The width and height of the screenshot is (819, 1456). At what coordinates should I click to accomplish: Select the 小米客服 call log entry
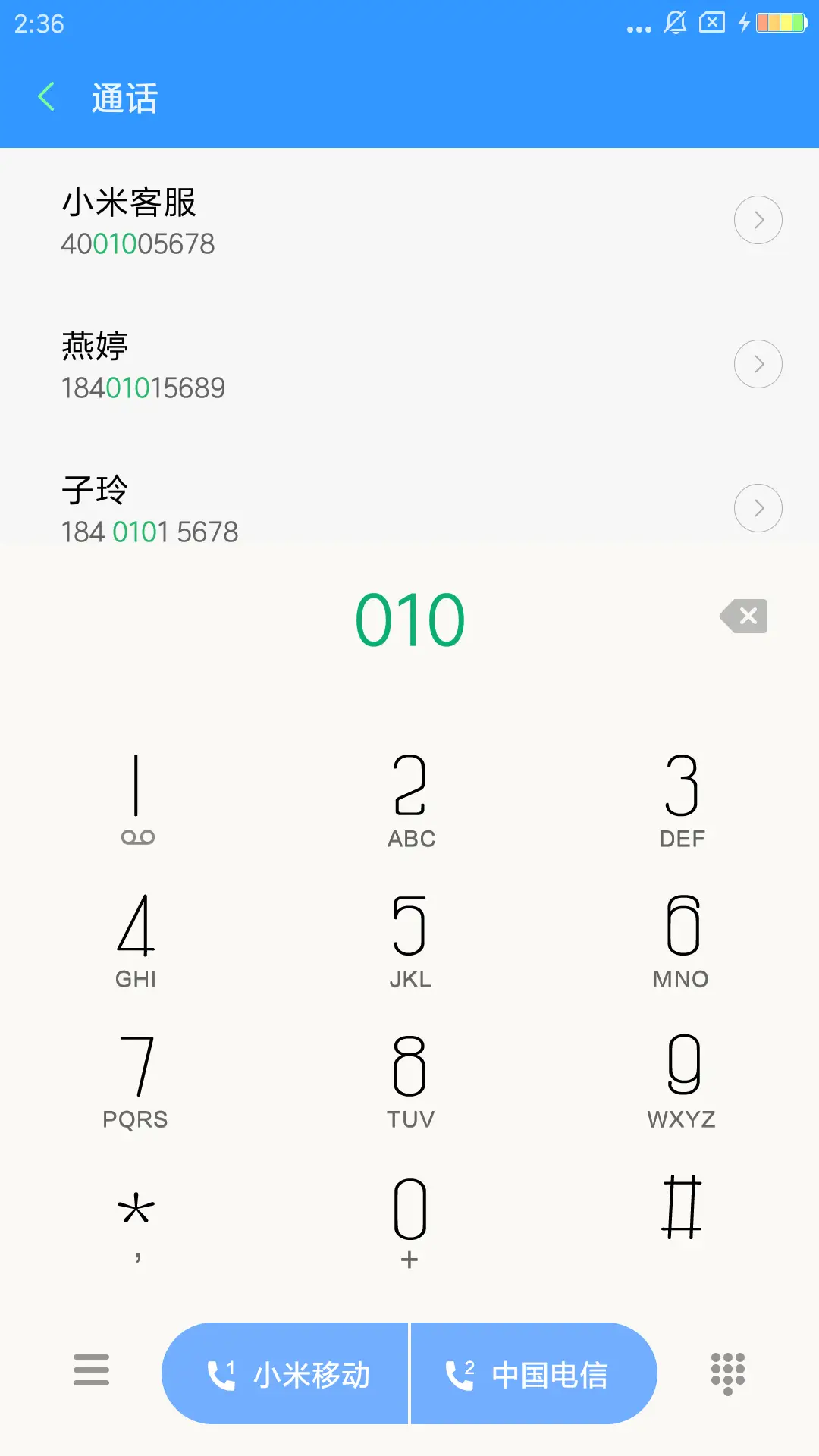[x=303, y=220]
